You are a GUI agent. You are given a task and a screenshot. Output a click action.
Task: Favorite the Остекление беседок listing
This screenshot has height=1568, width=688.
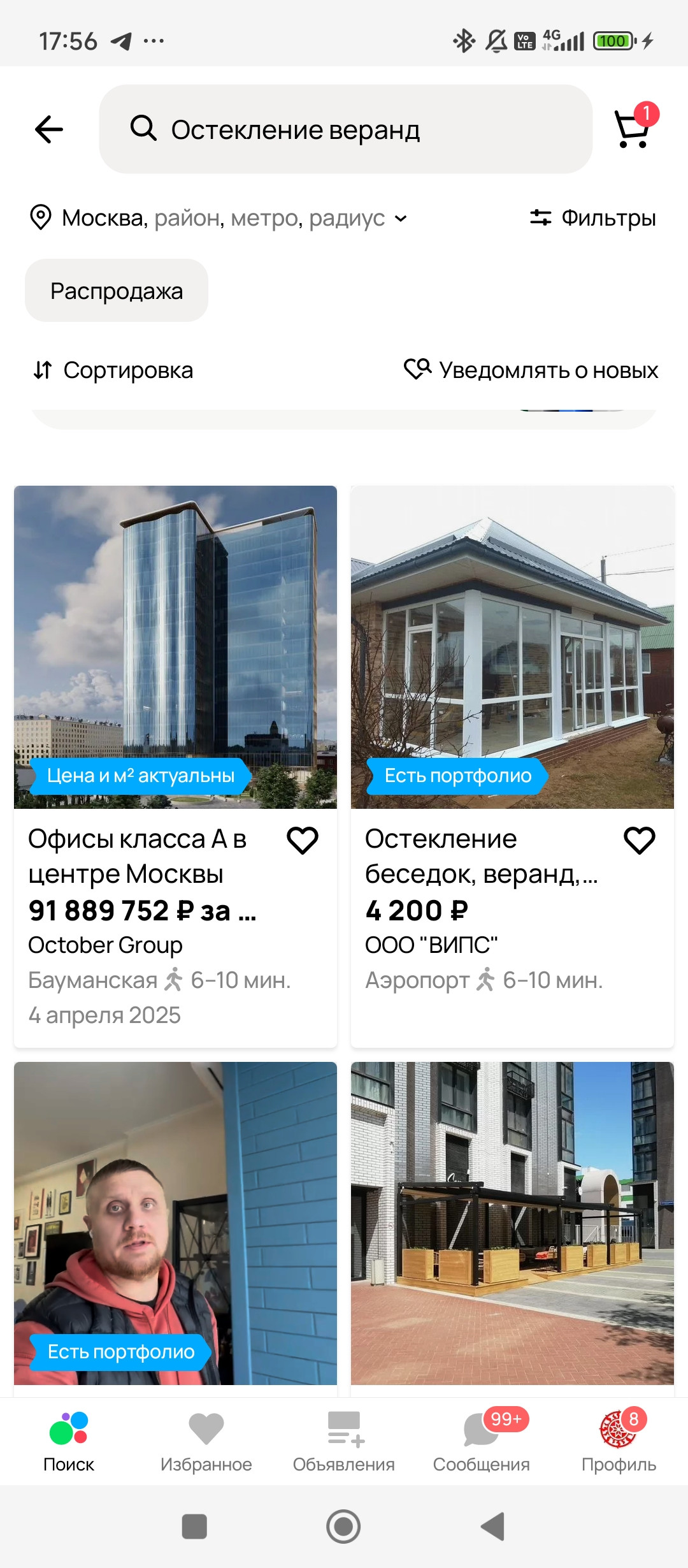640,840
